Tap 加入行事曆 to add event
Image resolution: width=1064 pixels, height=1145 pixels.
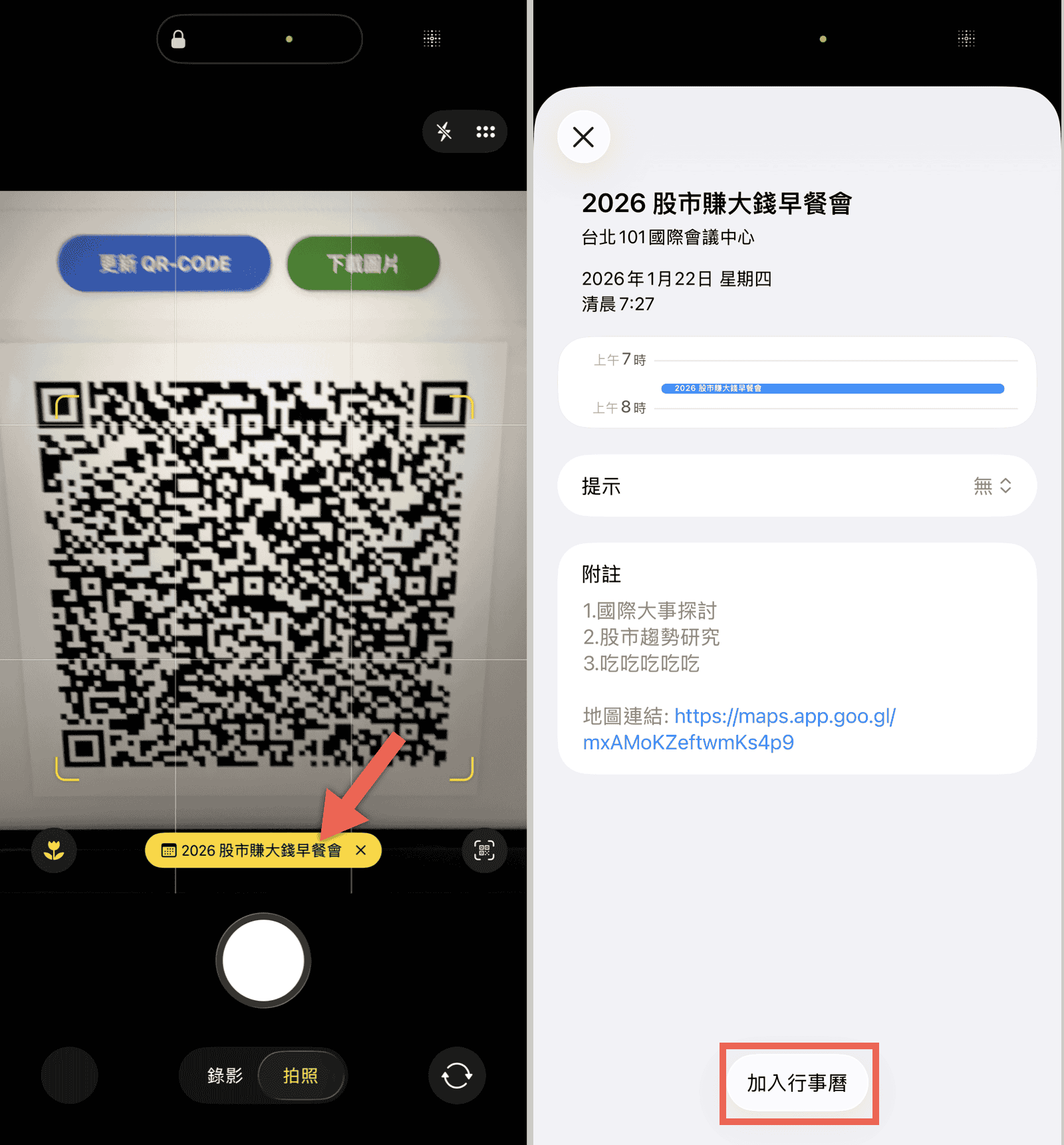(x=797, y=1083)
